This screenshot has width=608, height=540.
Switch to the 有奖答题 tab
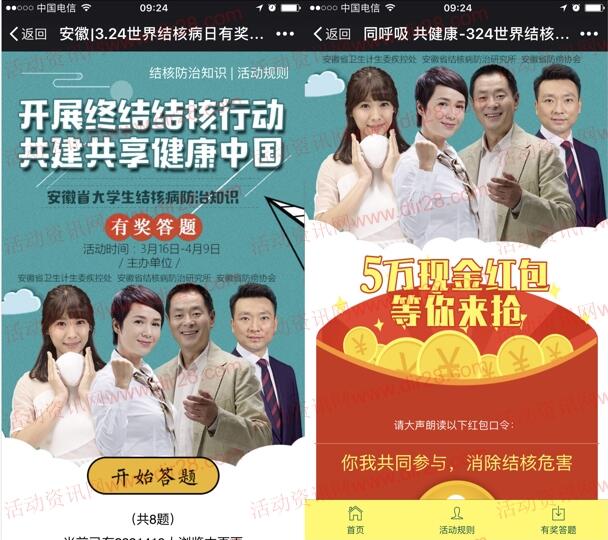(x=557, y=520)
